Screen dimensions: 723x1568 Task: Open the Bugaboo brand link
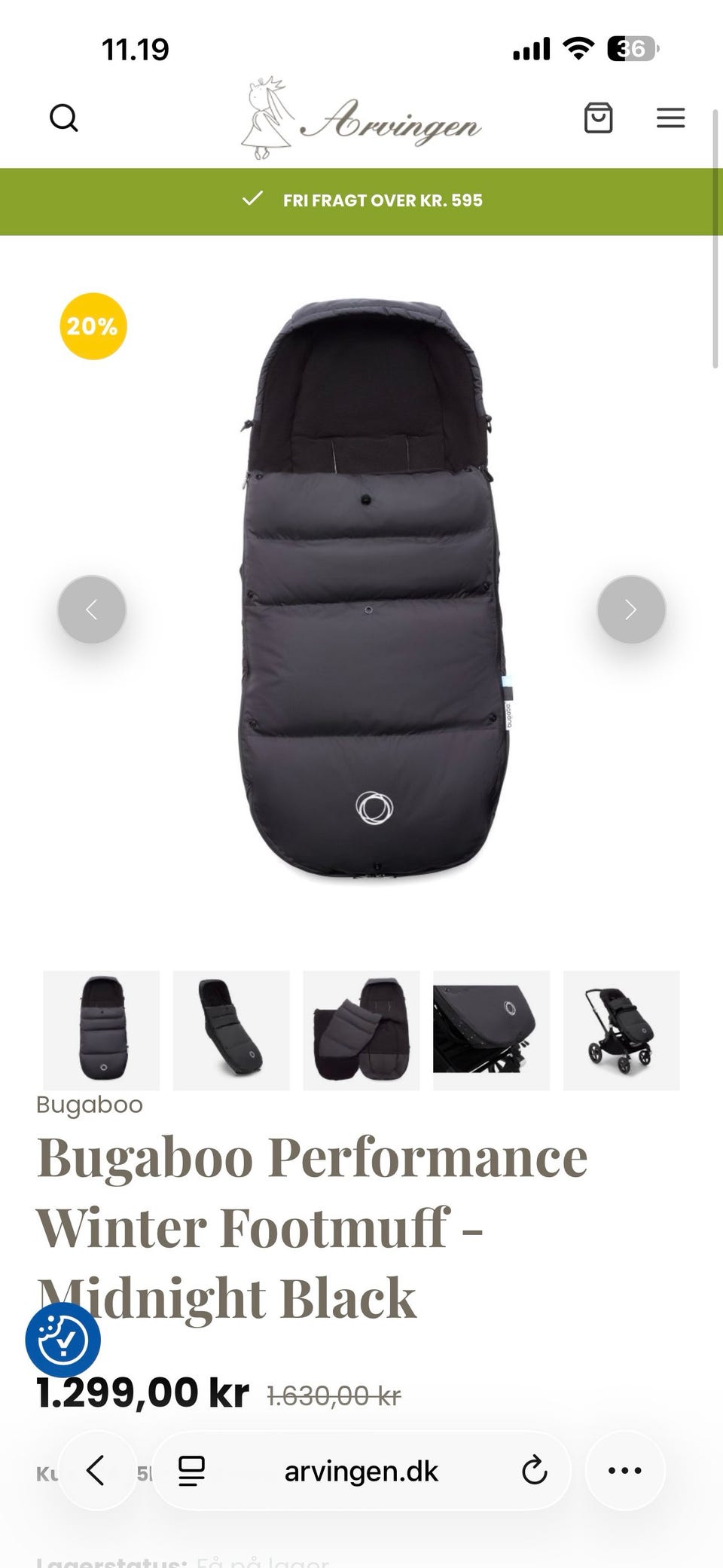click(x=90, y=1105)
